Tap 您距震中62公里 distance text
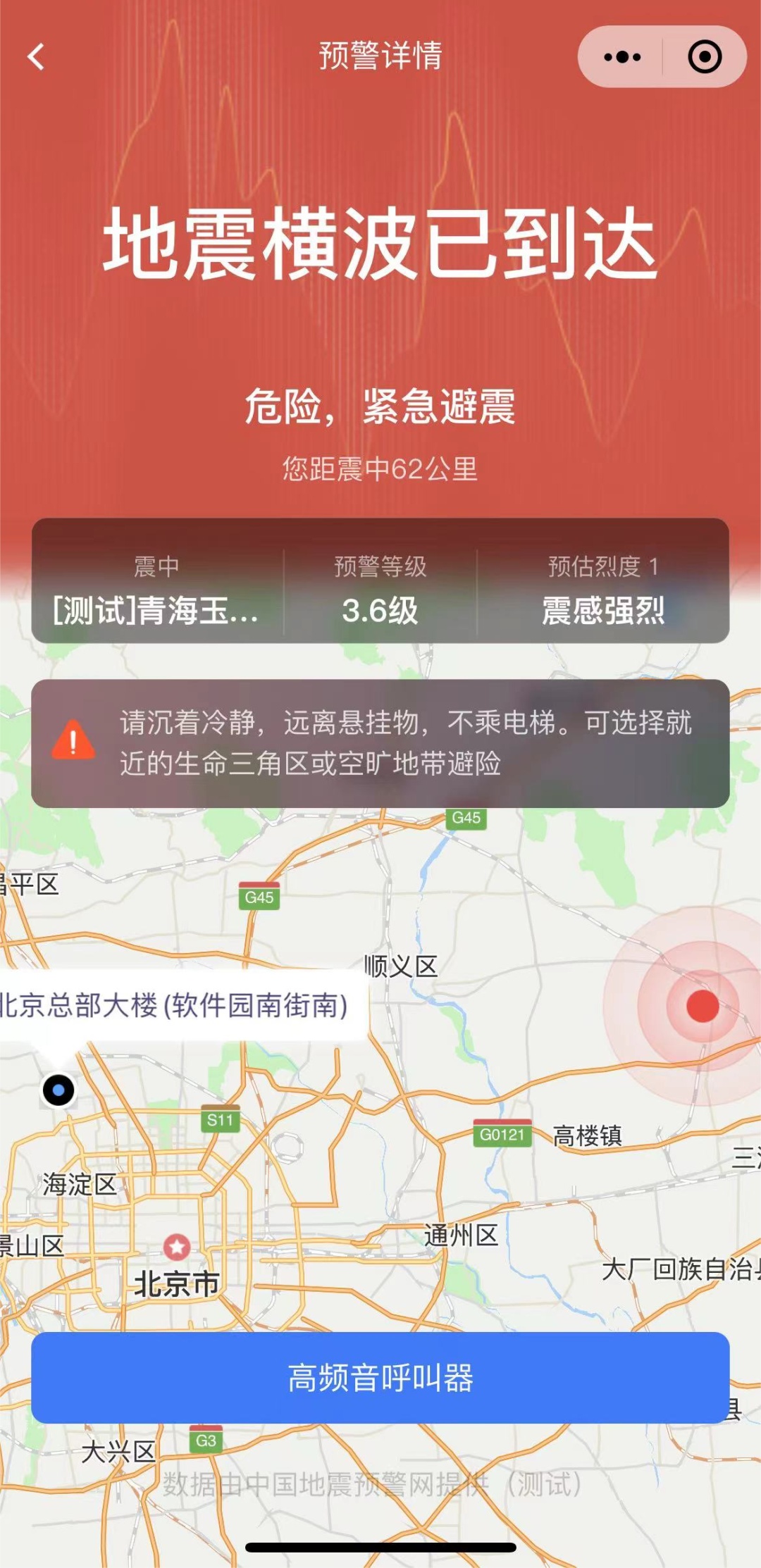This screenshot has height=1568, width=761. 380,466
